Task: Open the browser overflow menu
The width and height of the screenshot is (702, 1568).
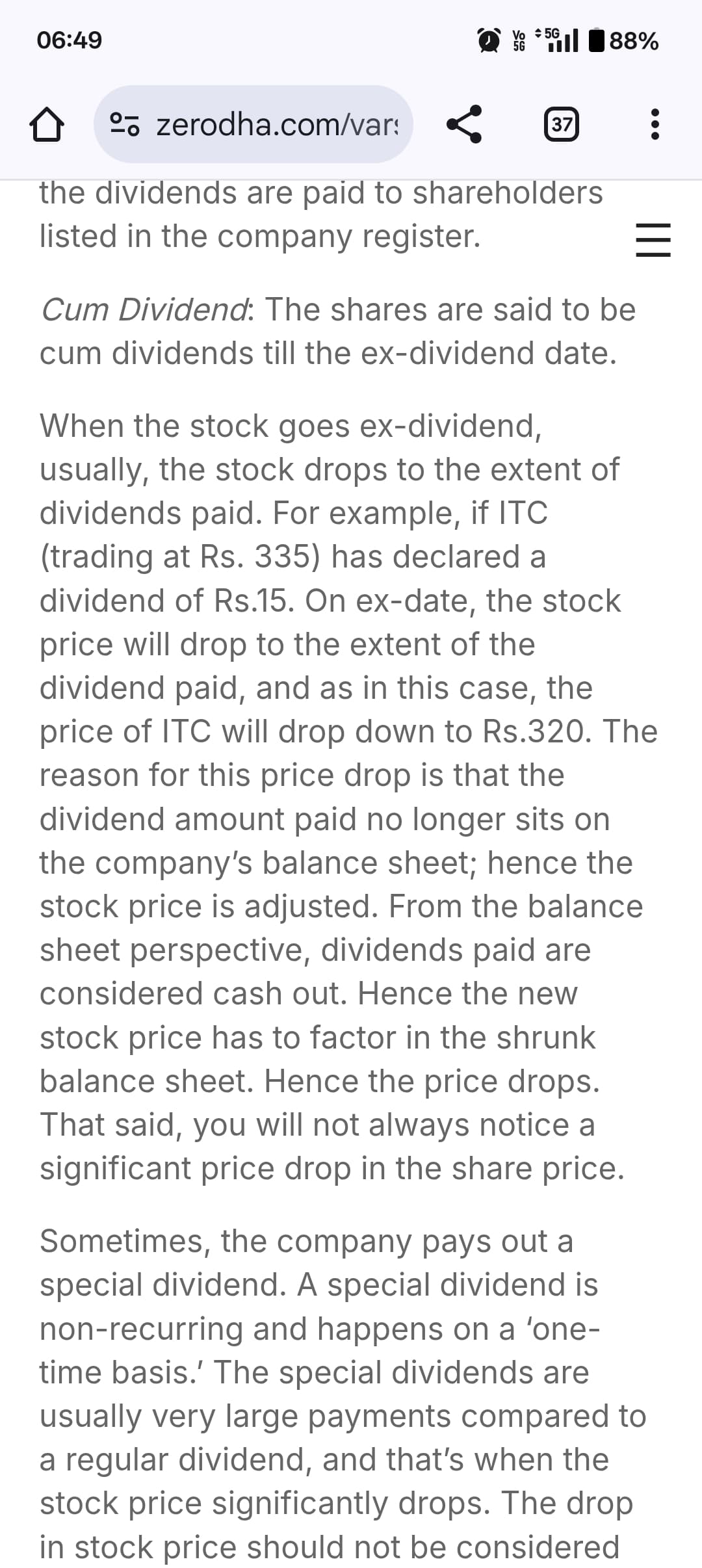Action: (655, 124)
